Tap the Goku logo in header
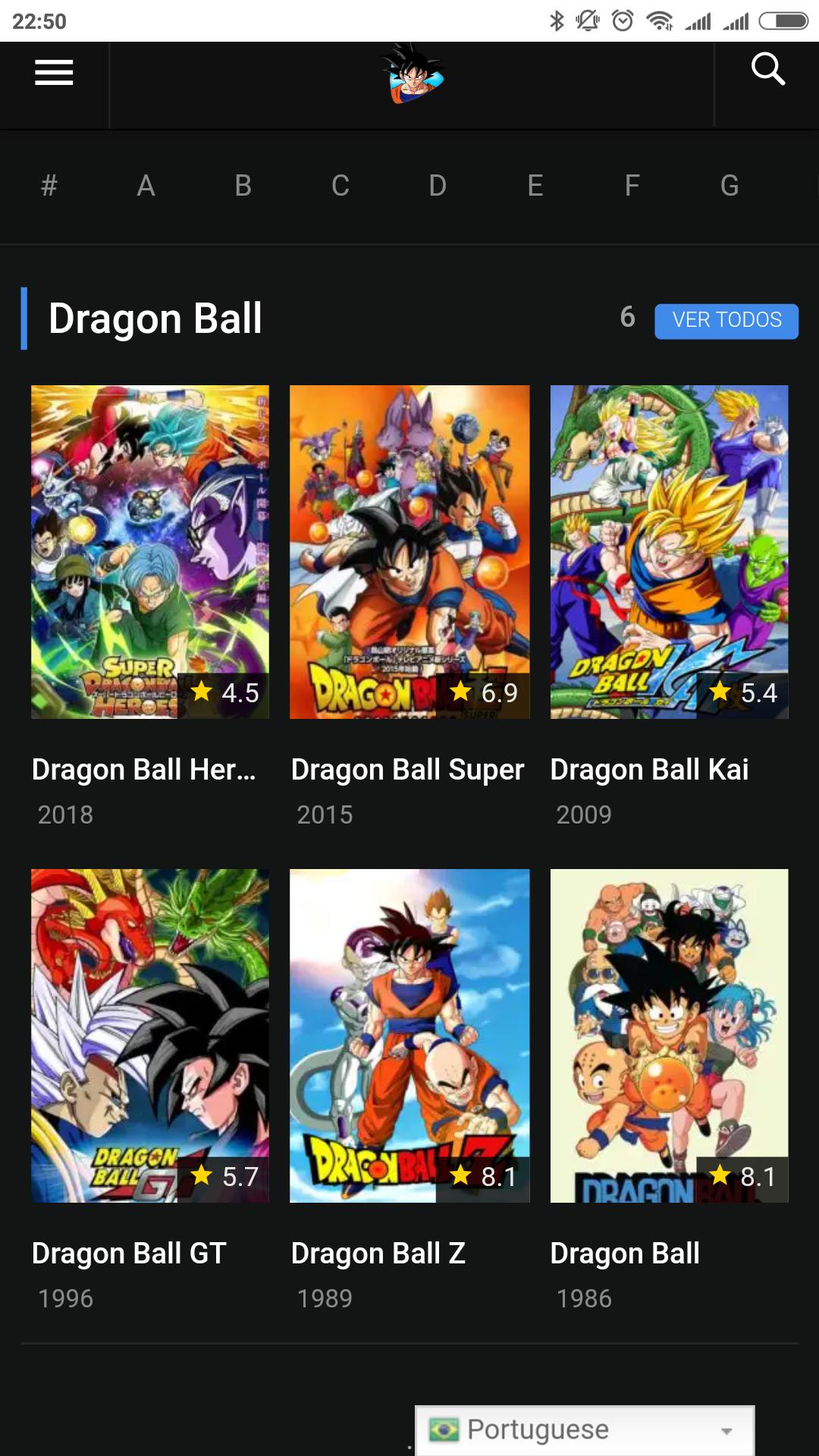 click(x=413, y=74)
